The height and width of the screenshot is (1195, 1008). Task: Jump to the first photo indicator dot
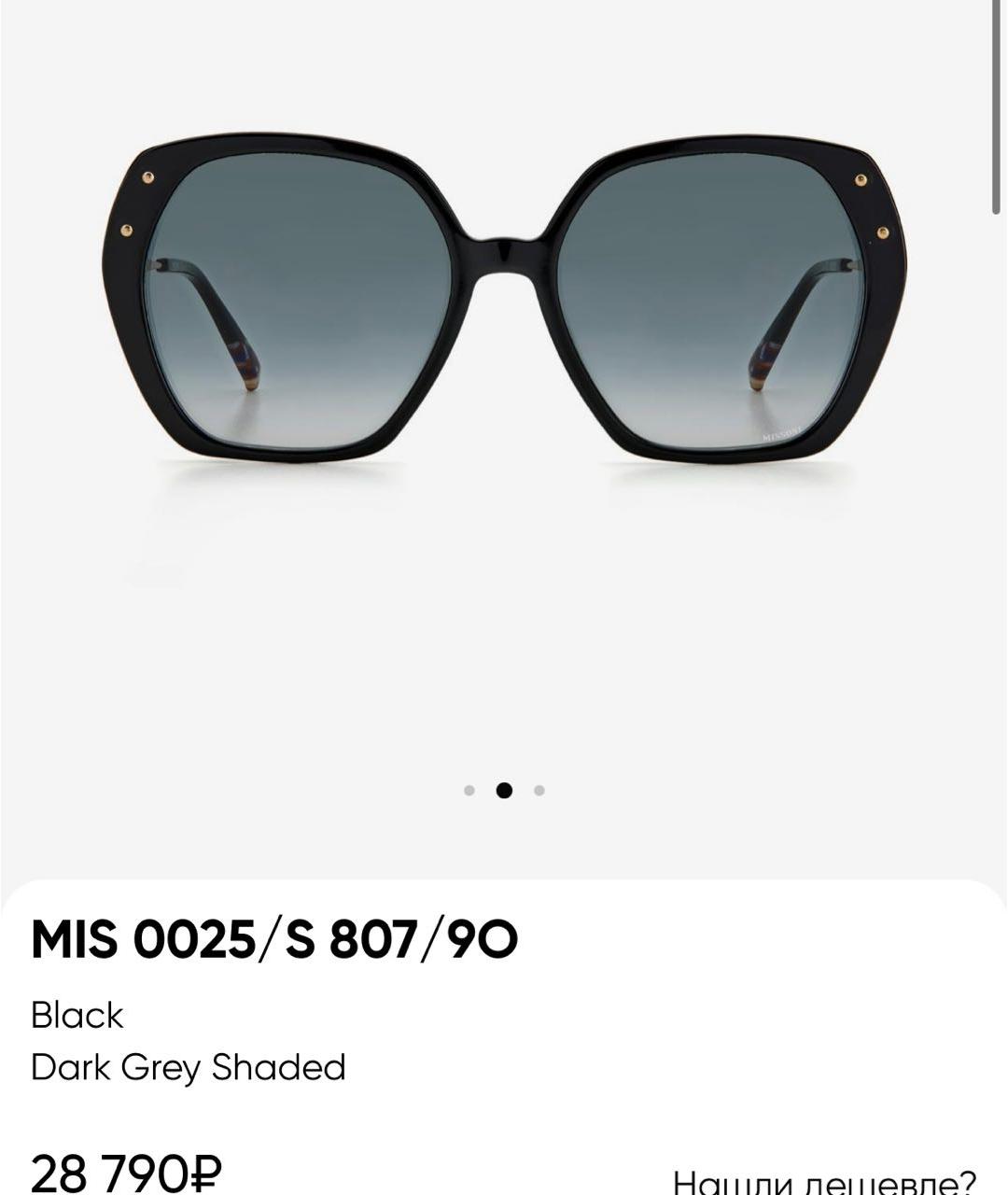(469, 791)
